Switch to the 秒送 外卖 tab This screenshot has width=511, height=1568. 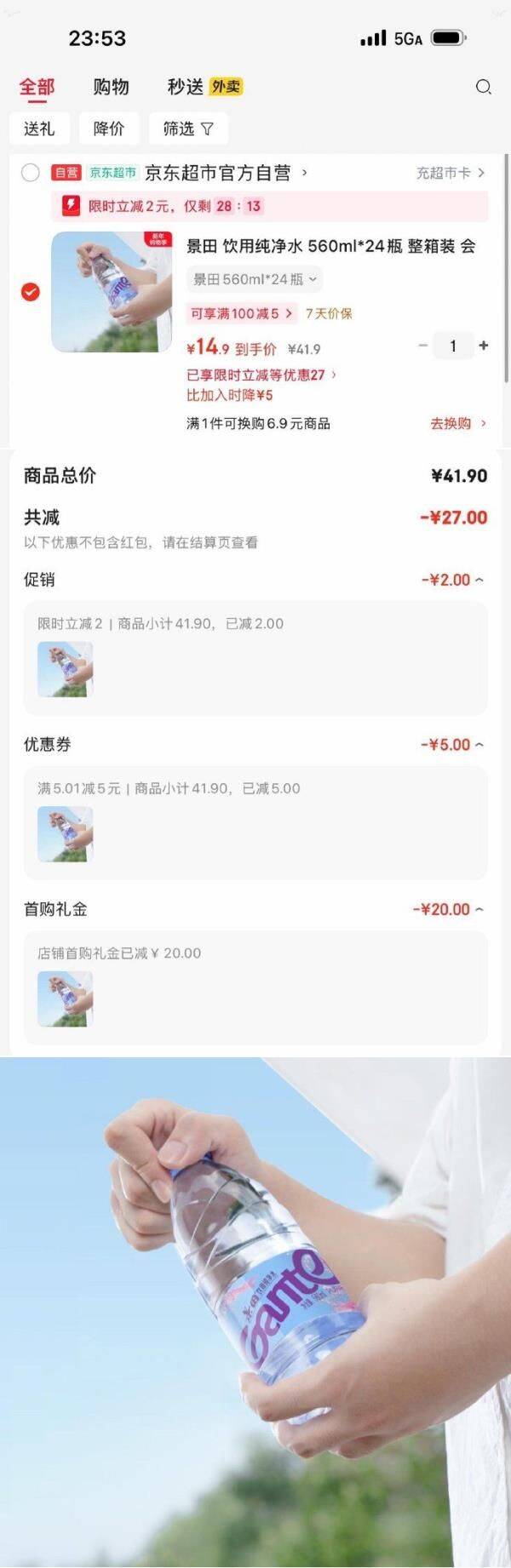point(204,87)
